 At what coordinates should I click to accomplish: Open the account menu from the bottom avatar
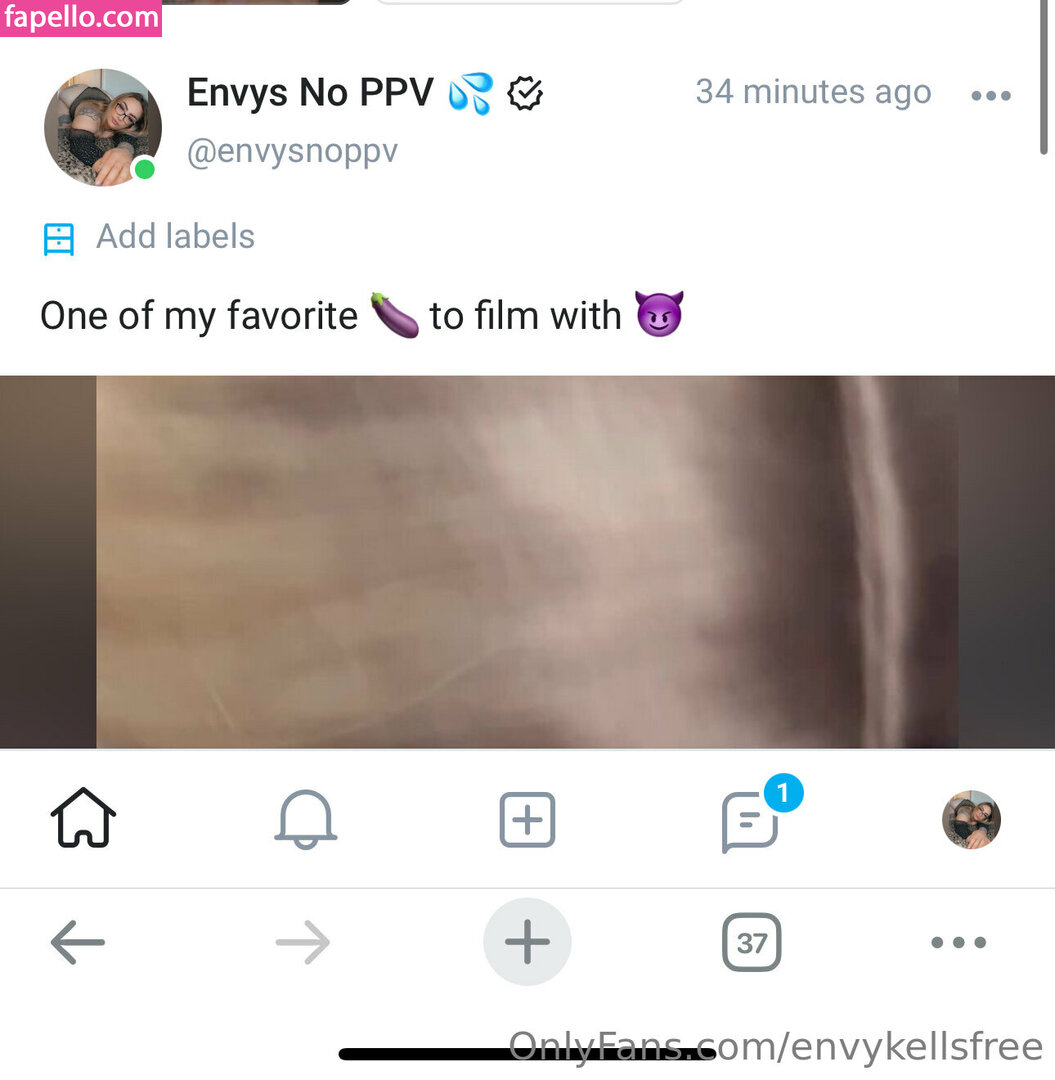point(971,819)
